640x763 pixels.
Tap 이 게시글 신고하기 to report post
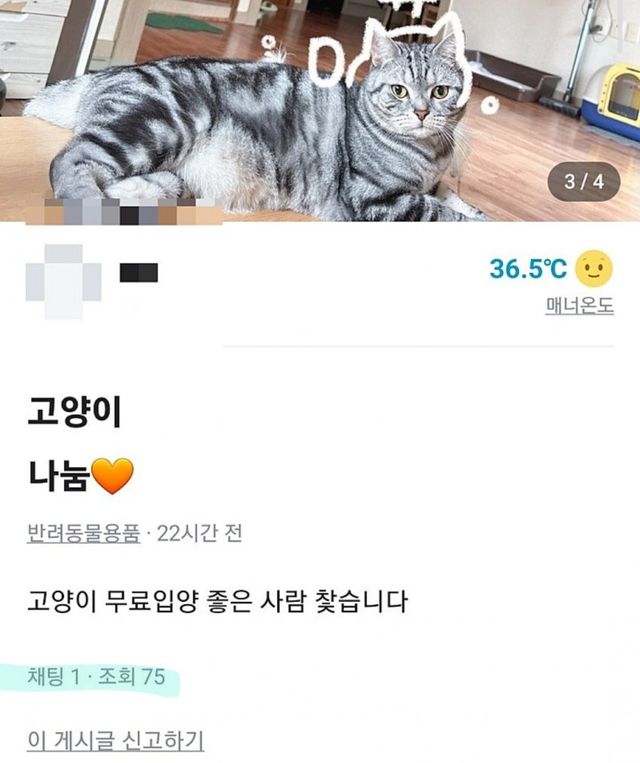click(115, 741)
